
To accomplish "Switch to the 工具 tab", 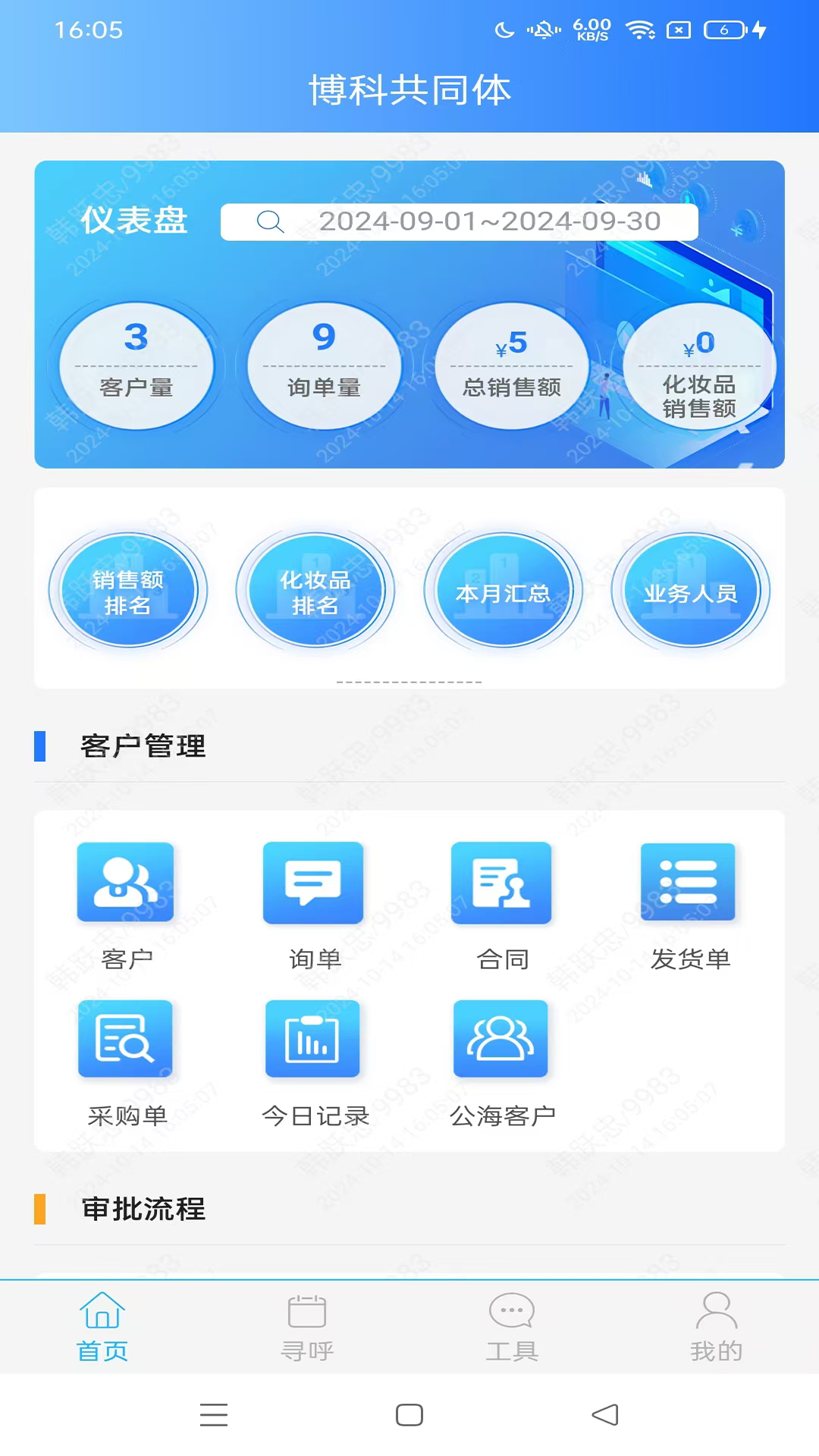I will click(512, 1327).
